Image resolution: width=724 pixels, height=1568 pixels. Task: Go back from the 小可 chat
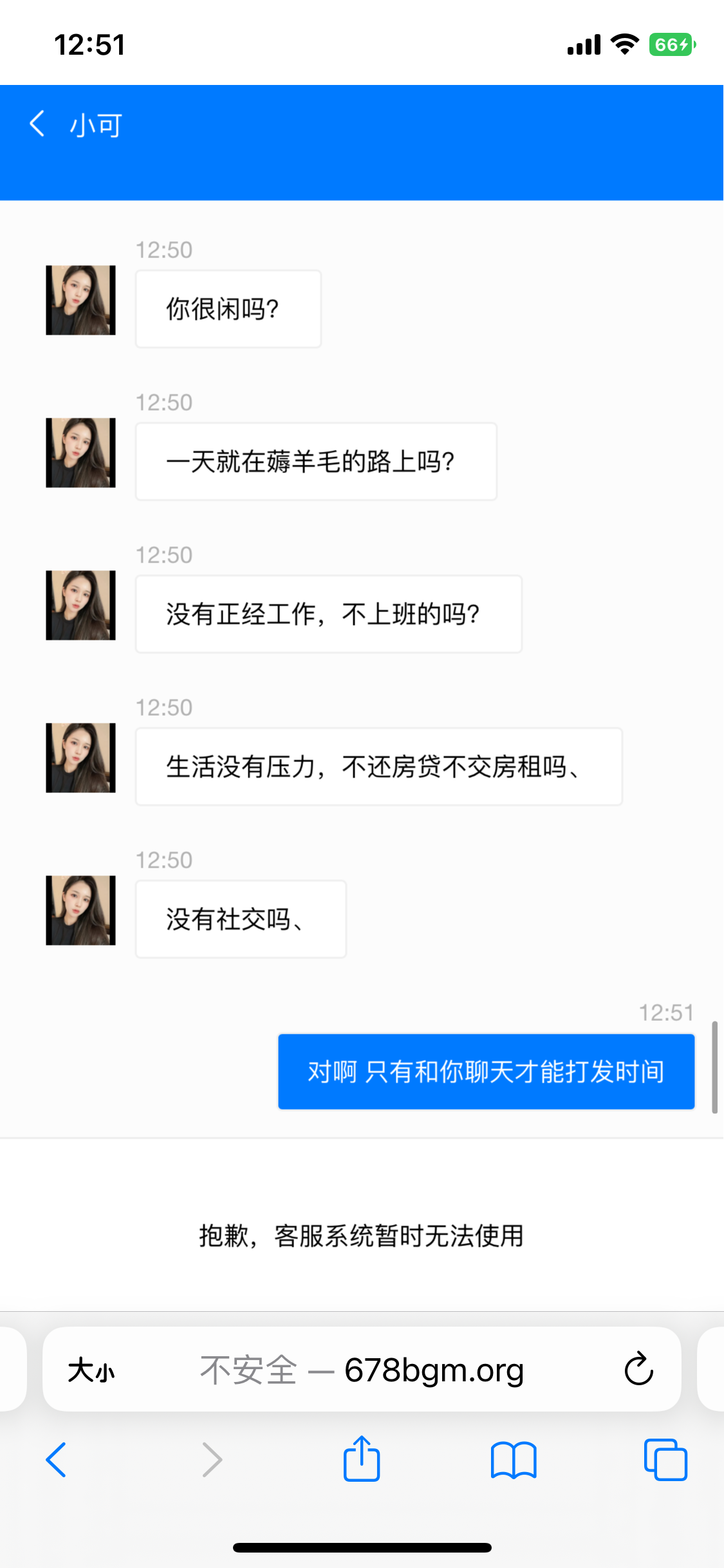(37, 124)
